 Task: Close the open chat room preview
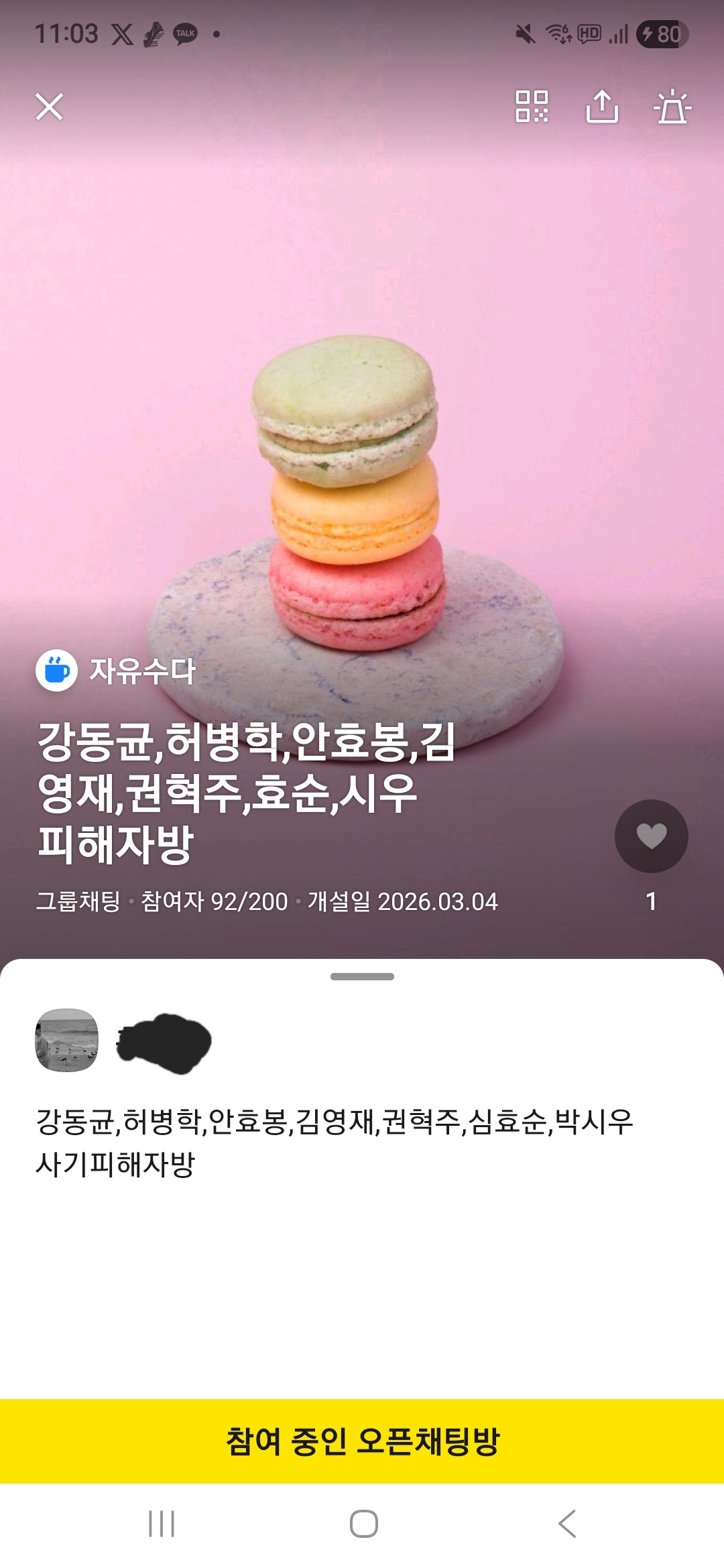(49, 107)
